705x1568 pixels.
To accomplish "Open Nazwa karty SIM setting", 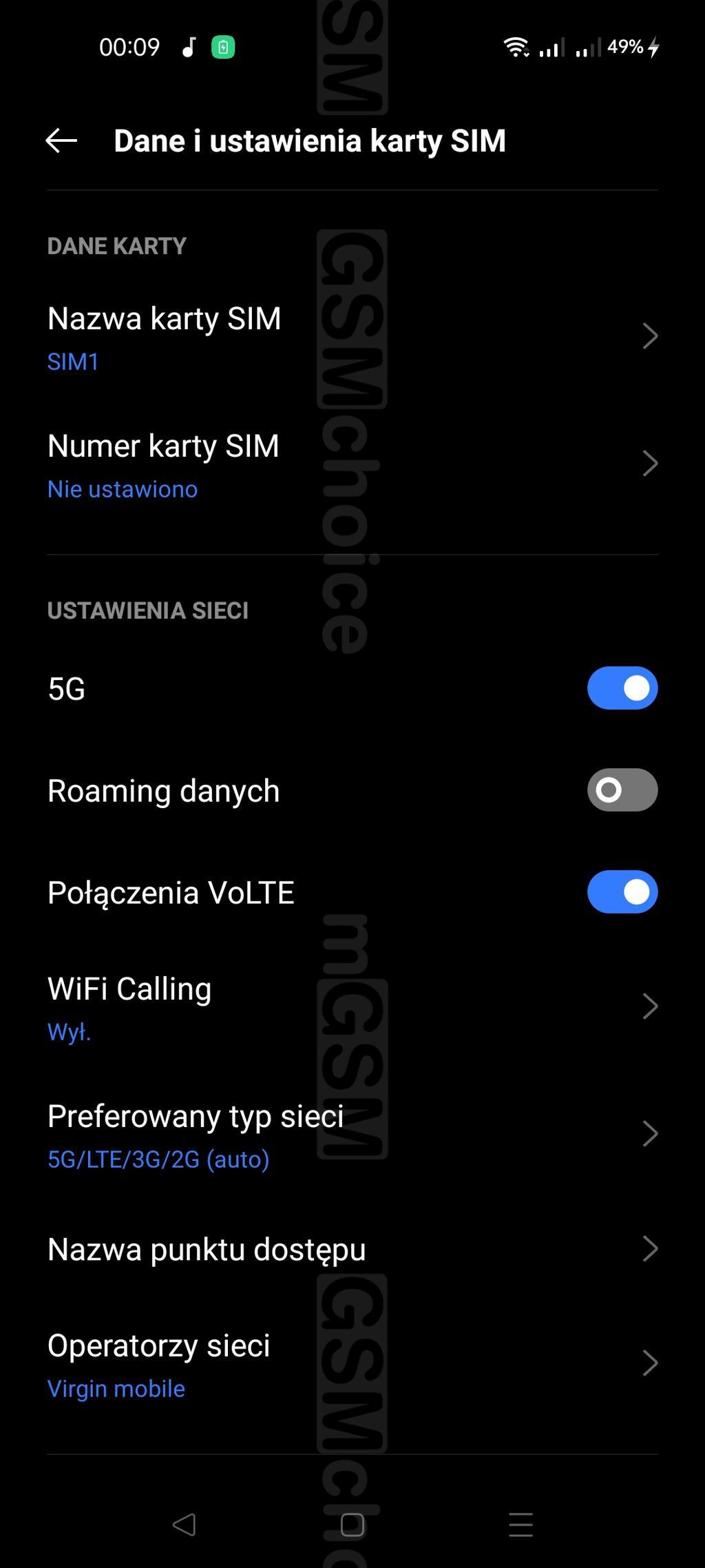I will tap(352, 338).
